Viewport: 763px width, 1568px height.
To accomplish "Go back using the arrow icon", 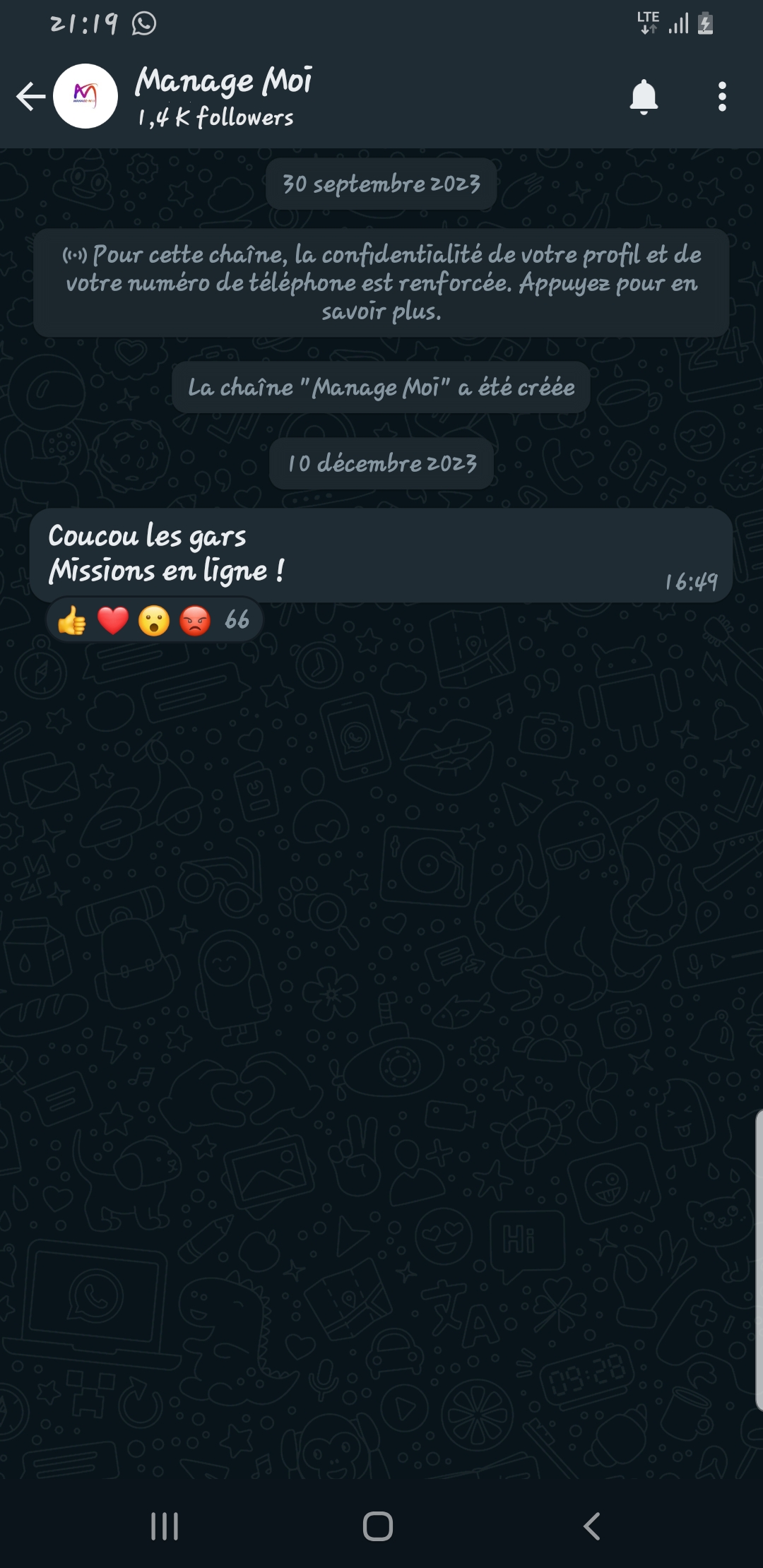I will (30, 97).
